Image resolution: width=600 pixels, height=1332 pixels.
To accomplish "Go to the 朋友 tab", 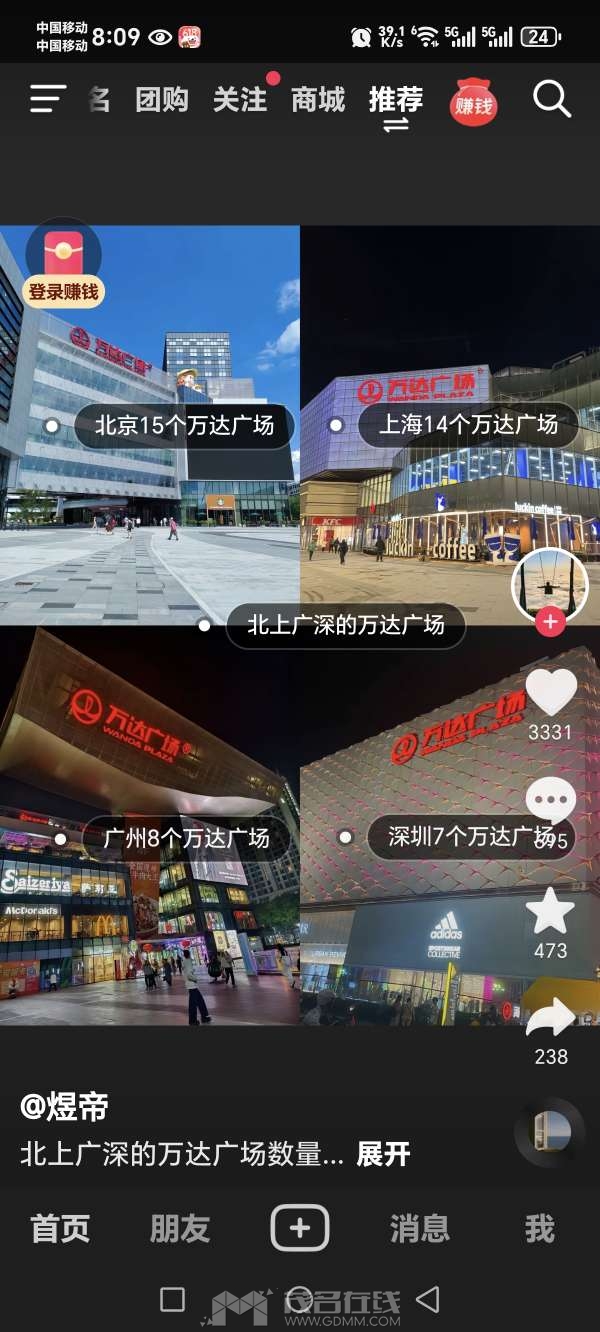I will (180, 1228).
